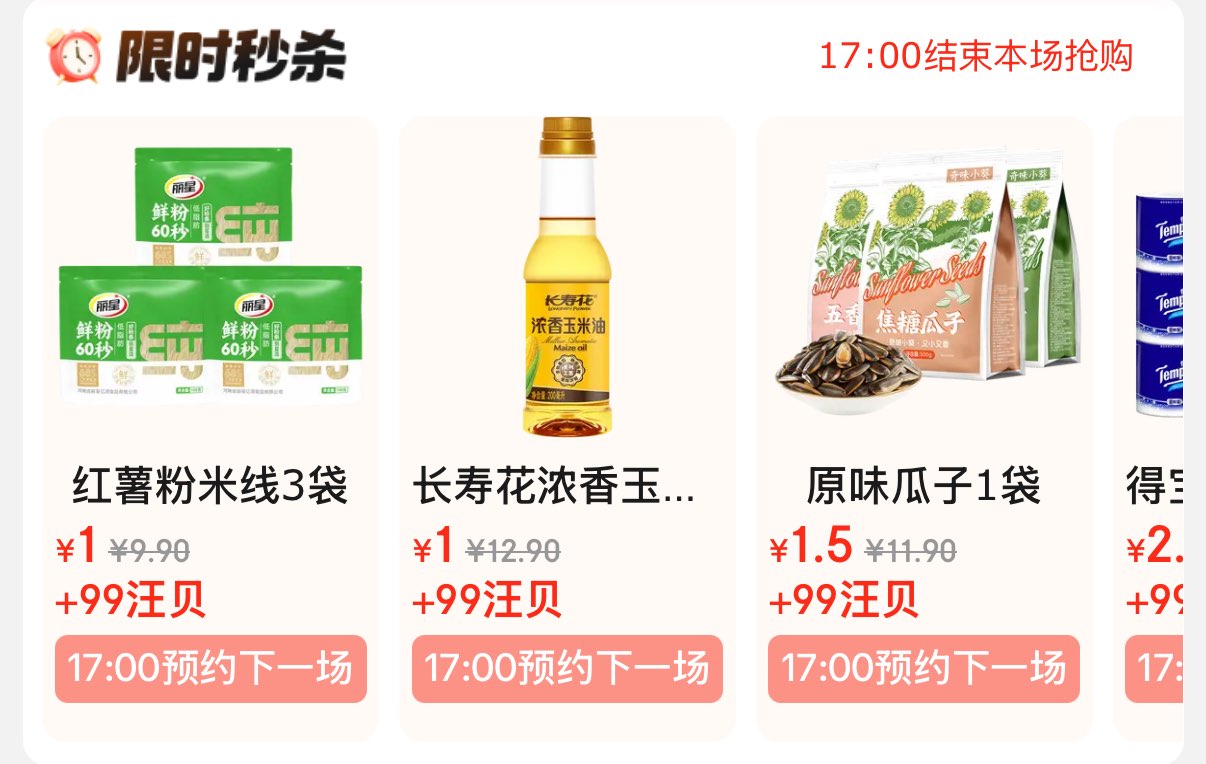
Task: Open the 红薯粉米线3袋 product card
Action: click(210, 429)
